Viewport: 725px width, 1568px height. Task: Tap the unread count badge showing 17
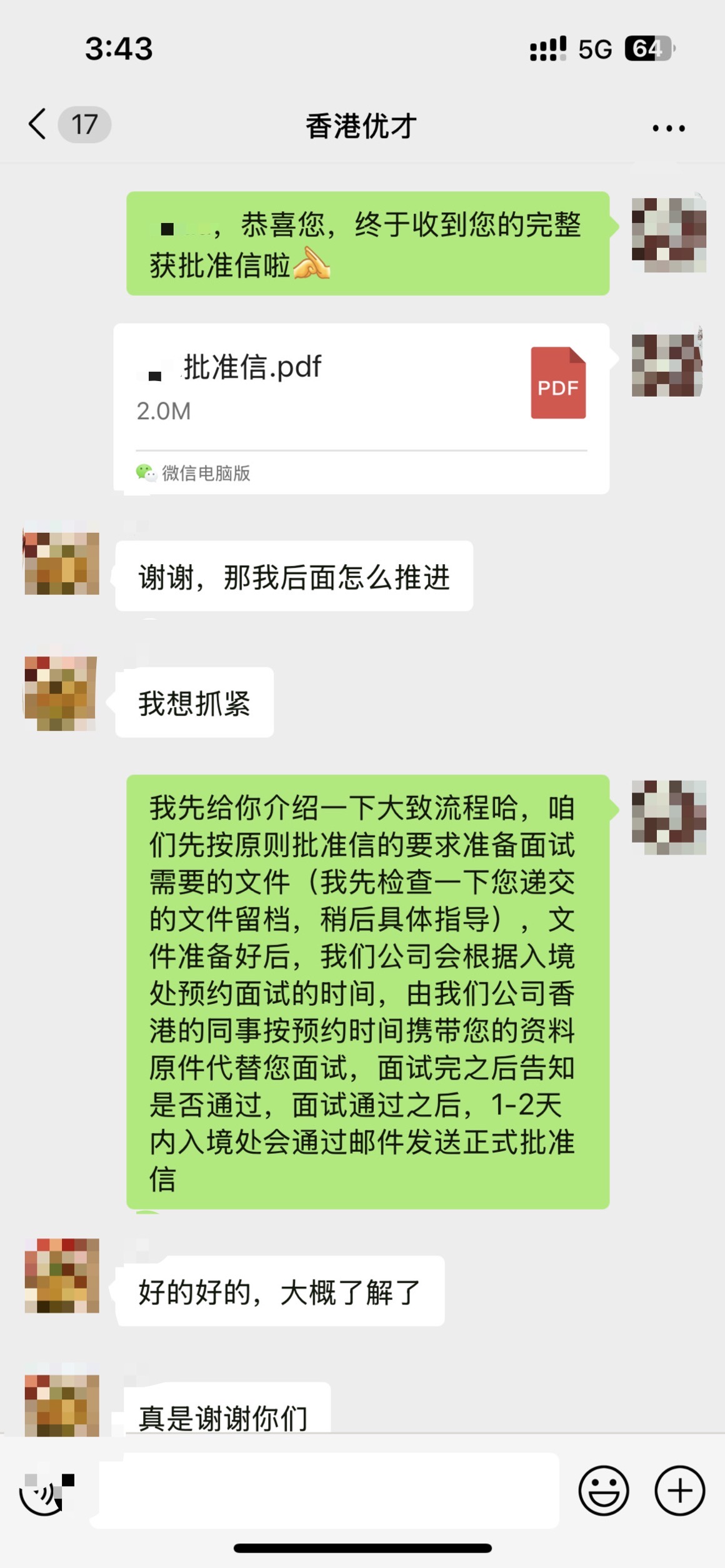click(84, 124)
